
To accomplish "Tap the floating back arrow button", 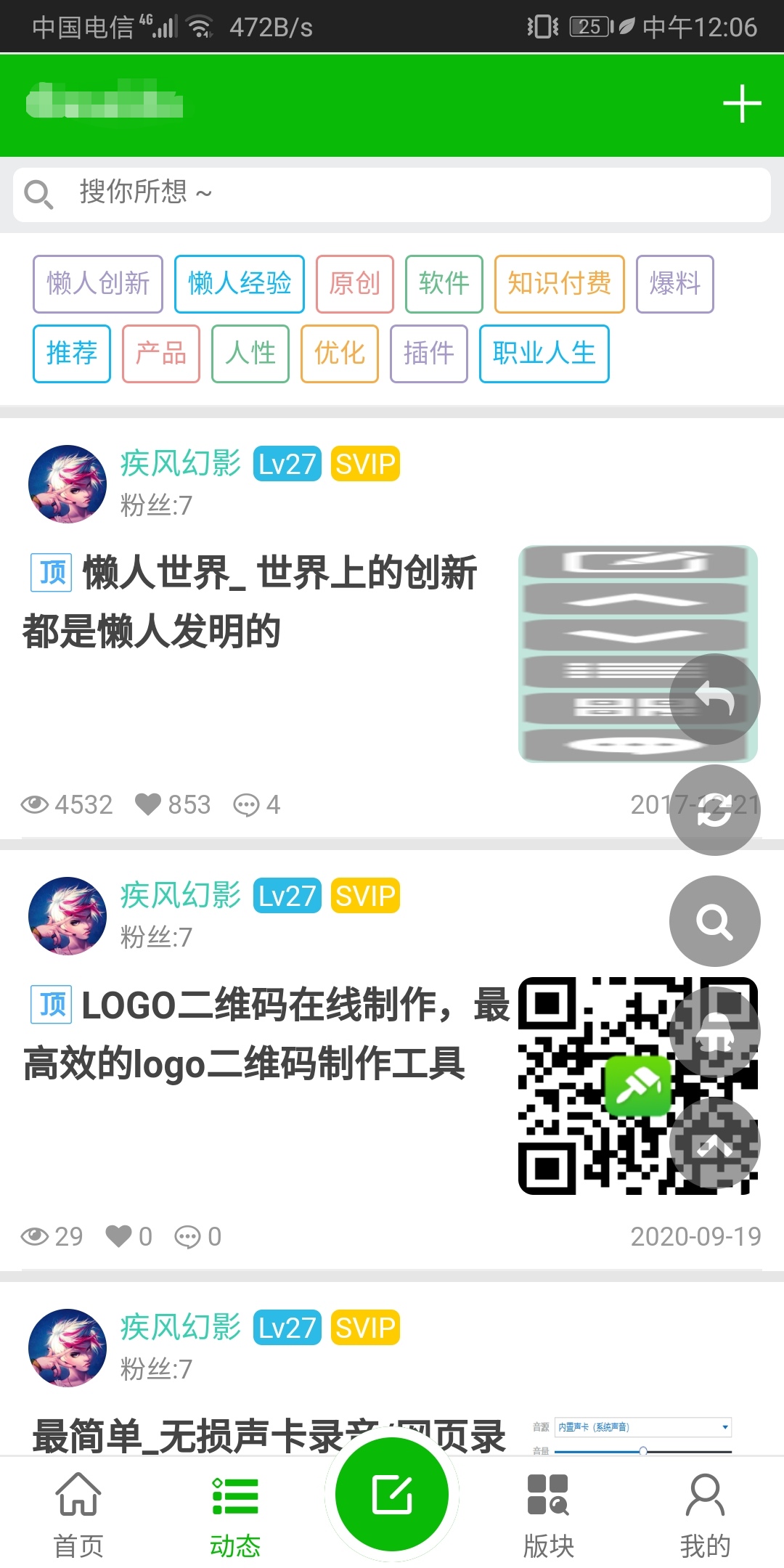I will pos(714,699).
